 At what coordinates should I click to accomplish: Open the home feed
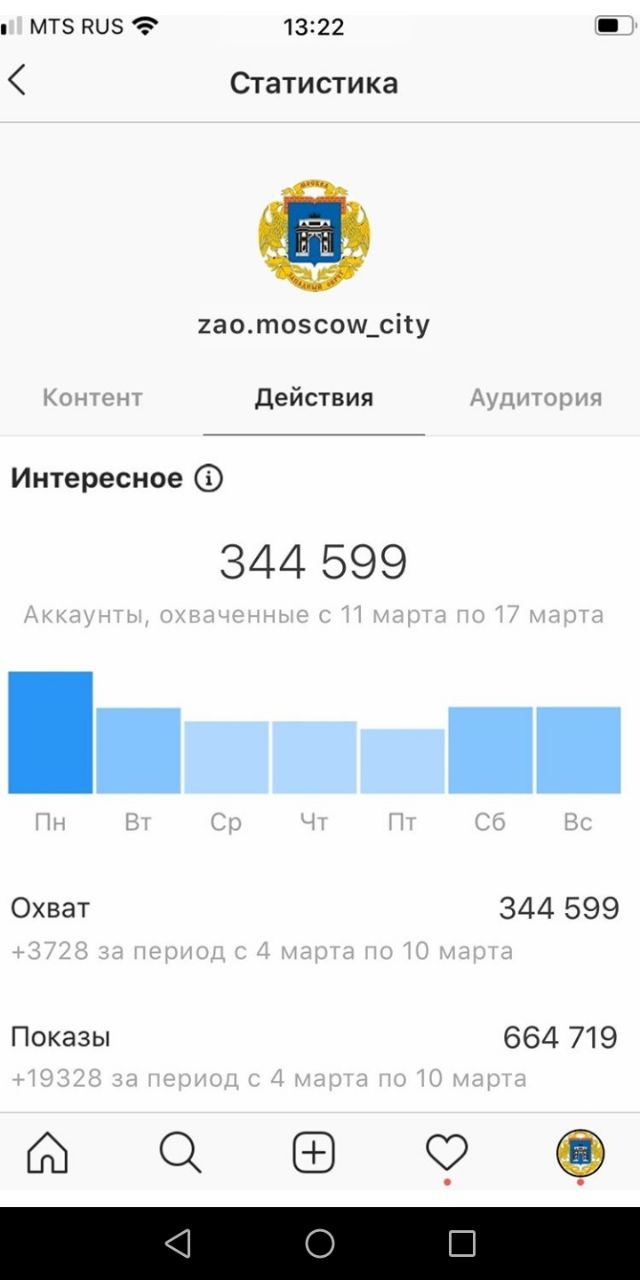[x=47, y=1154]
